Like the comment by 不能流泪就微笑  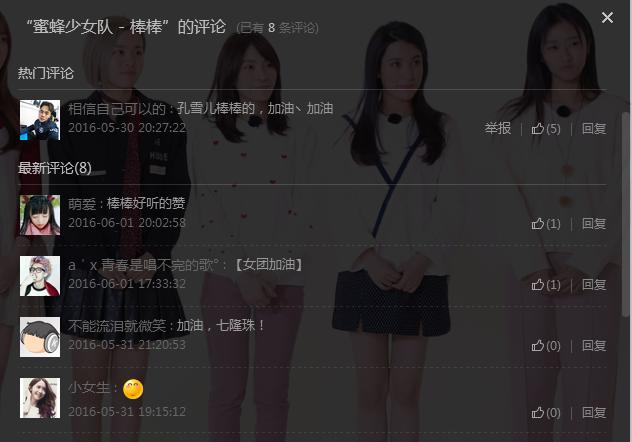(546, 346)
